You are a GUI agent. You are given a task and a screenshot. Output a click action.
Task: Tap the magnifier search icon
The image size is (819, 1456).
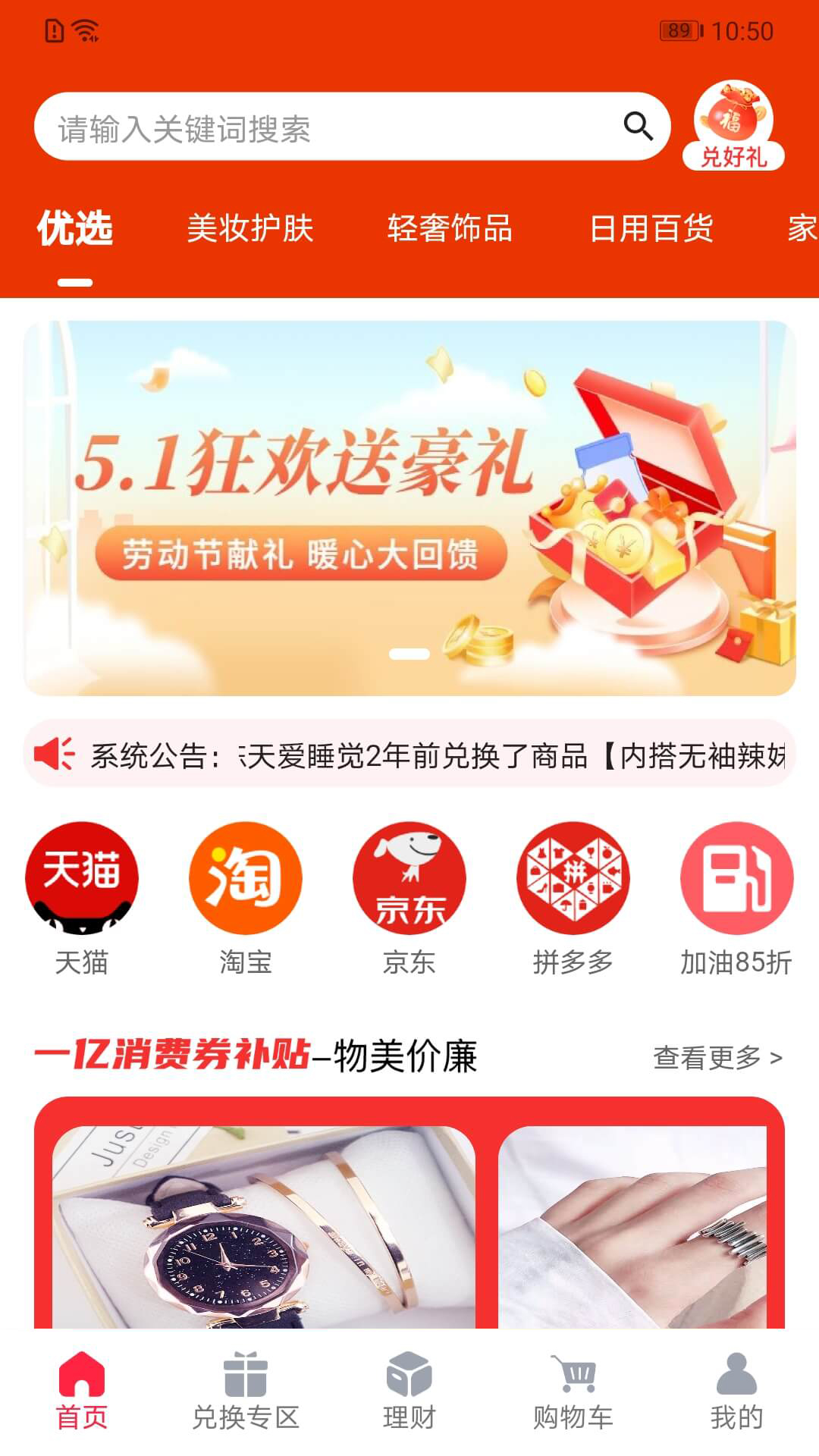[638, 126]
